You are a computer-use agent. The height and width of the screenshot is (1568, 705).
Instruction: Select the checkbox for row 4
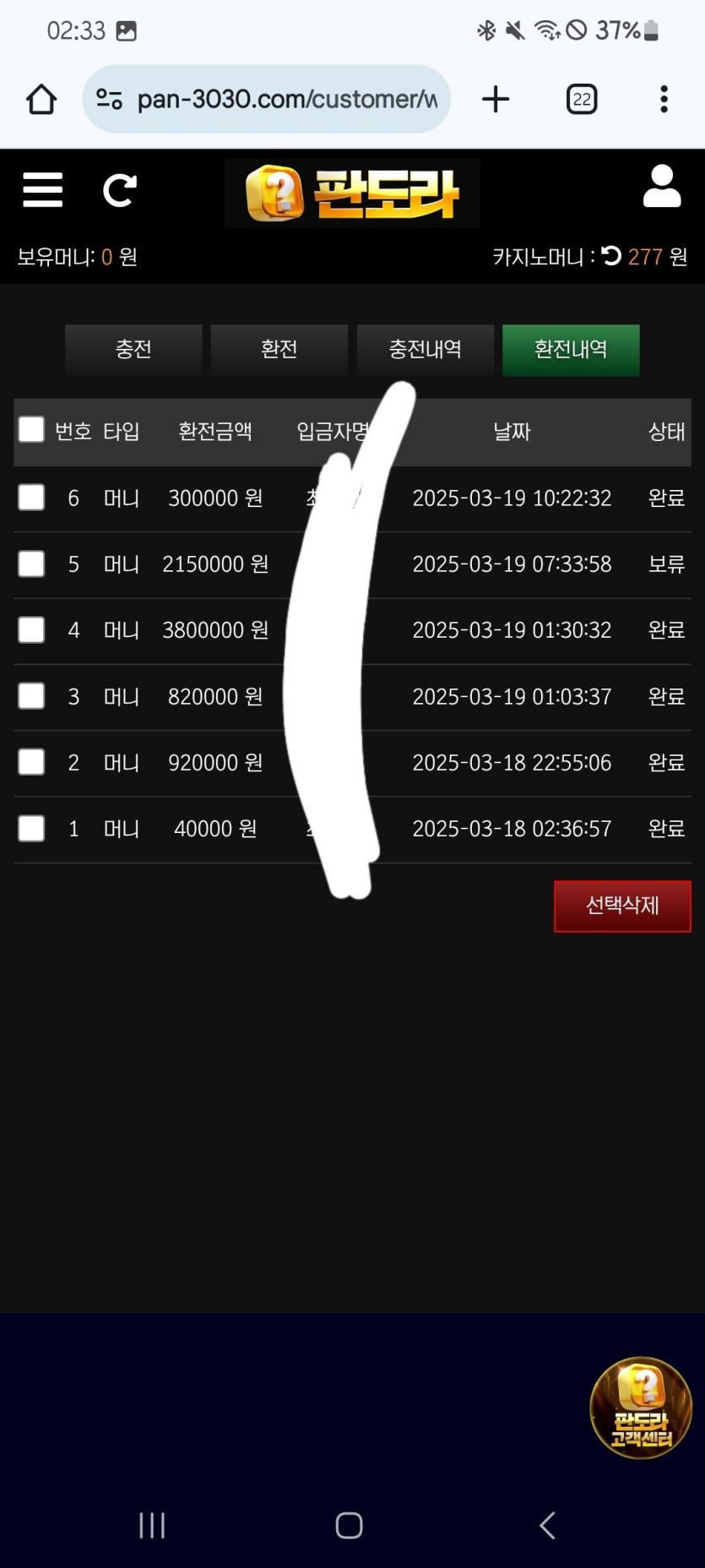(x=31, y=629)
